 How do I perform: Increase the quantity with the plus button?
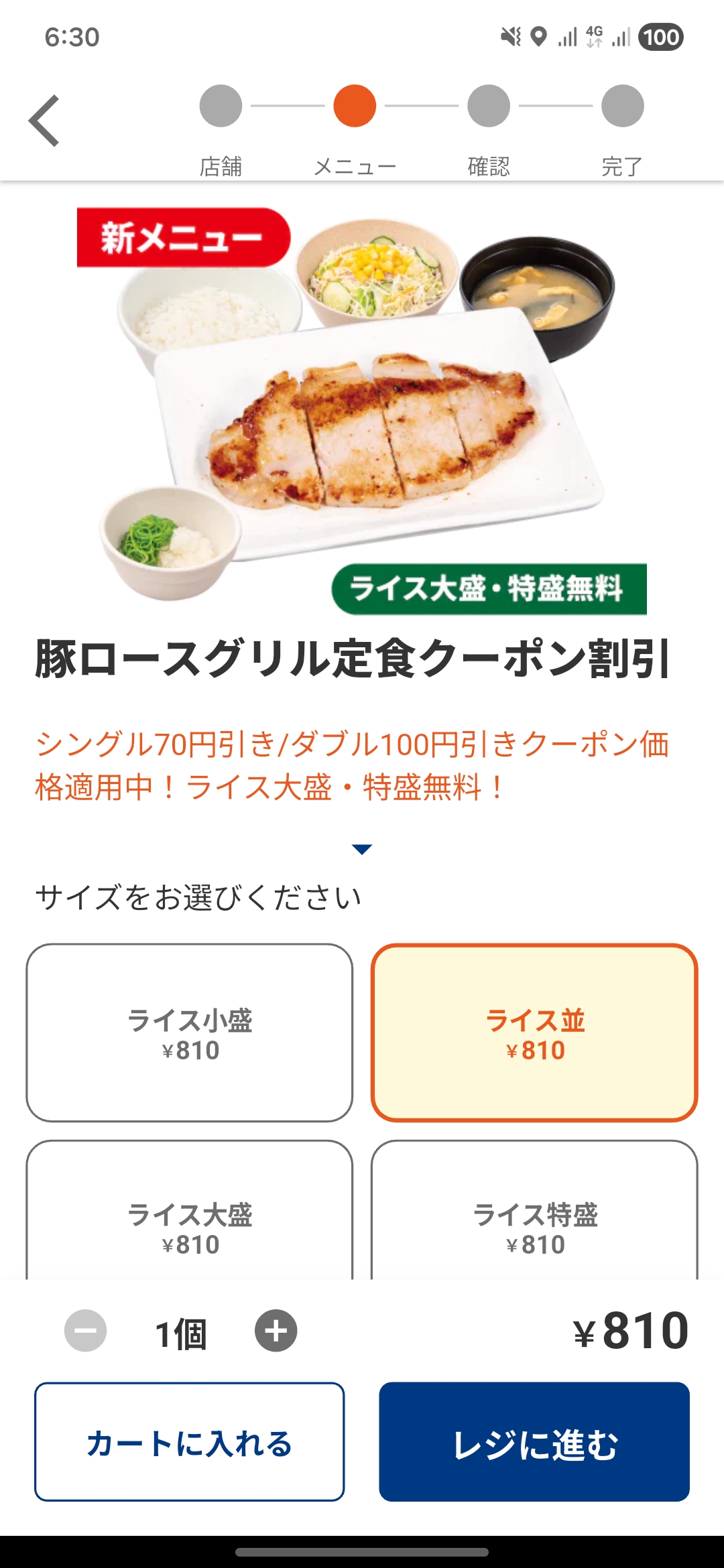tap(276, 1331)
